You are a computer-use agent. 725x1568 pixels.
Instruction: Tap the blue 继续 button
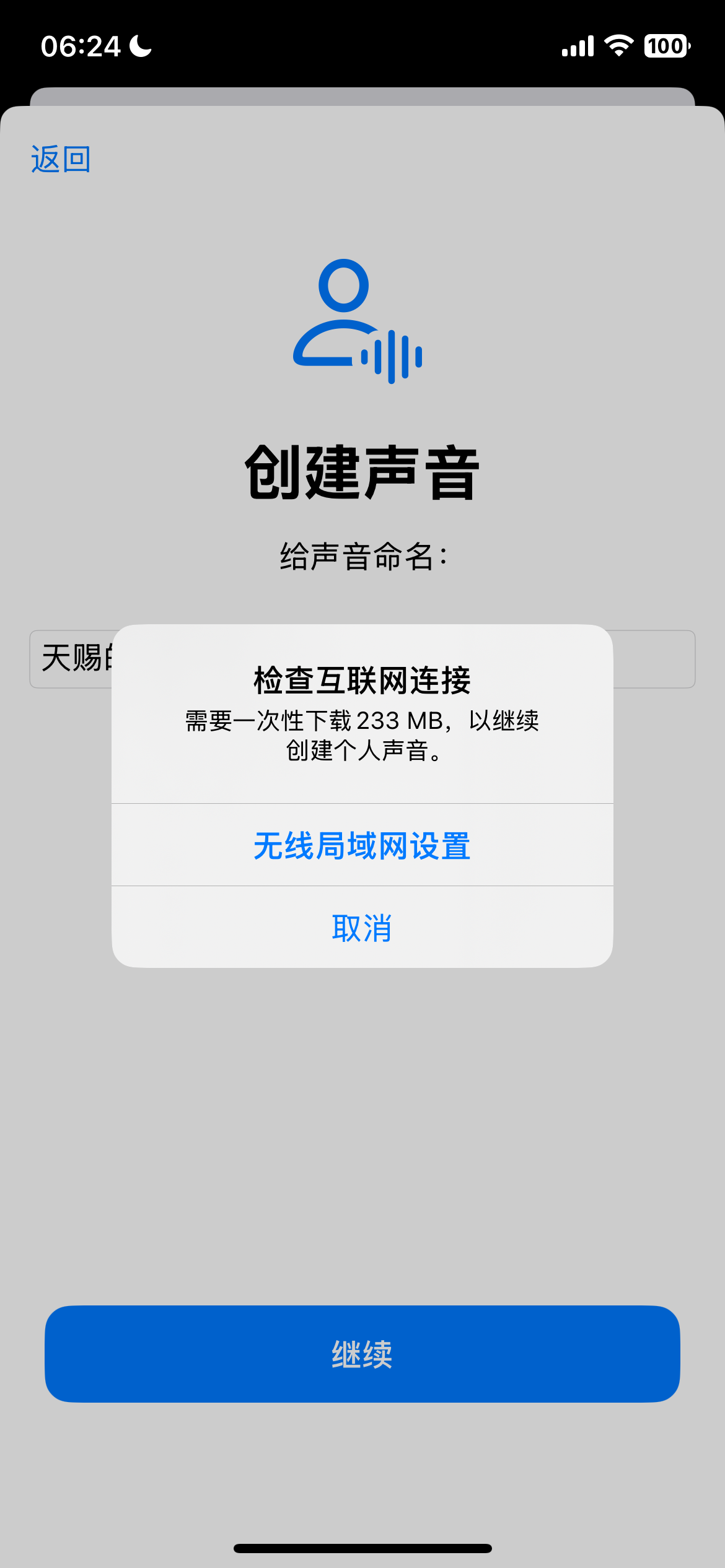tap(362, 1354)
